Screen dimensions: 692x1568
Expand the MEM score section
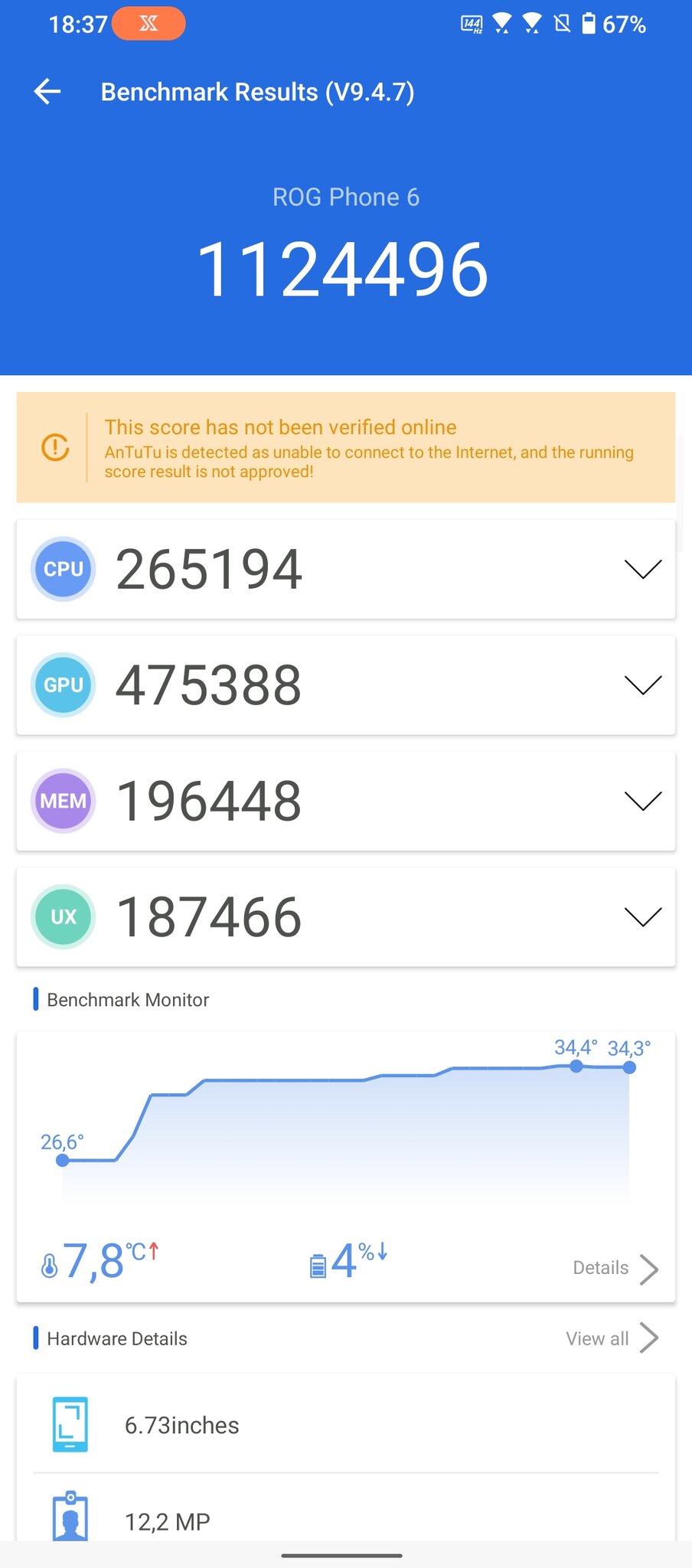(x=346, y=801)
